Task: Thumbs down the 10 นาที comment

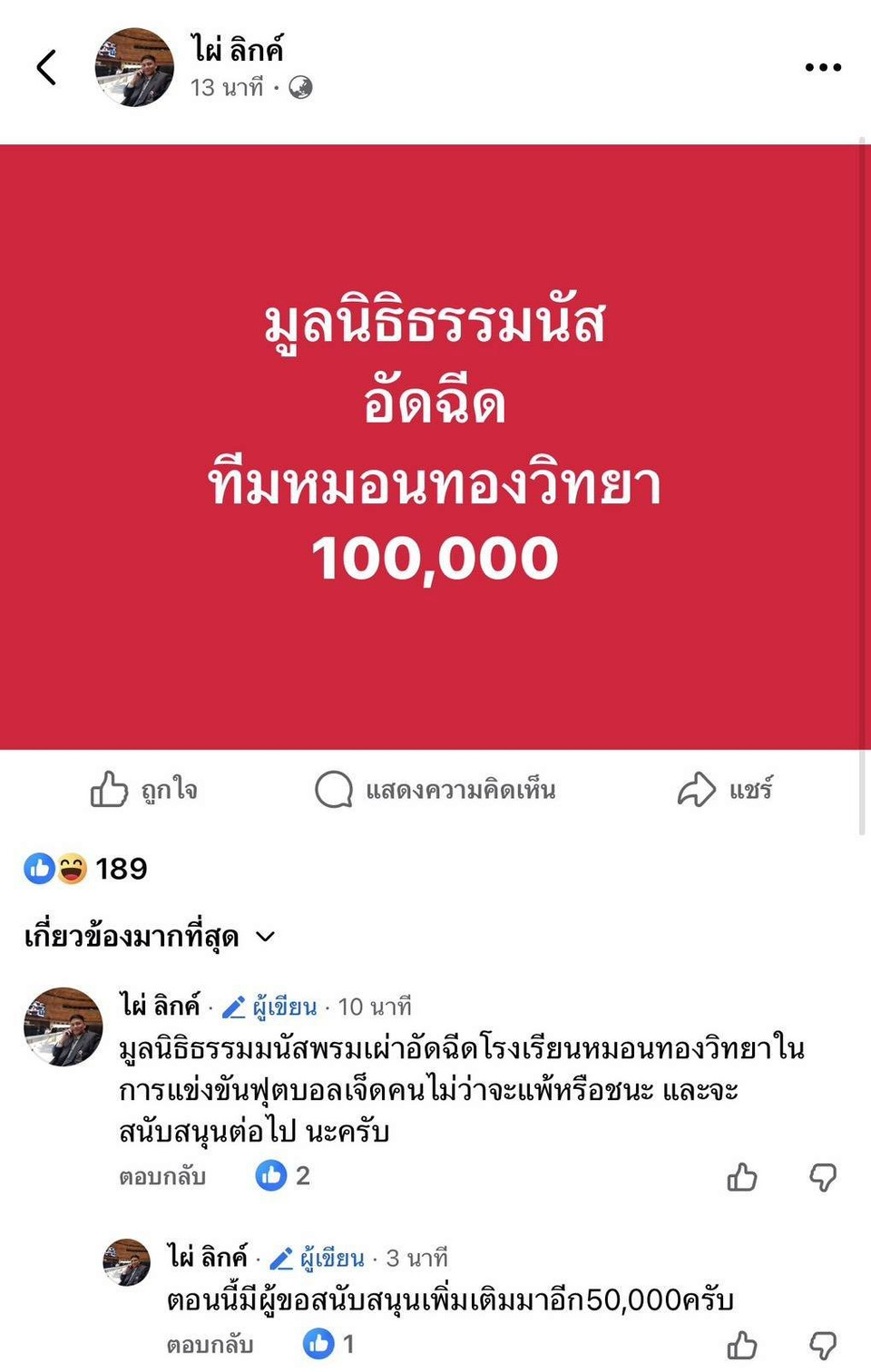Action: pyautogui.click(x=822, y=1177)
